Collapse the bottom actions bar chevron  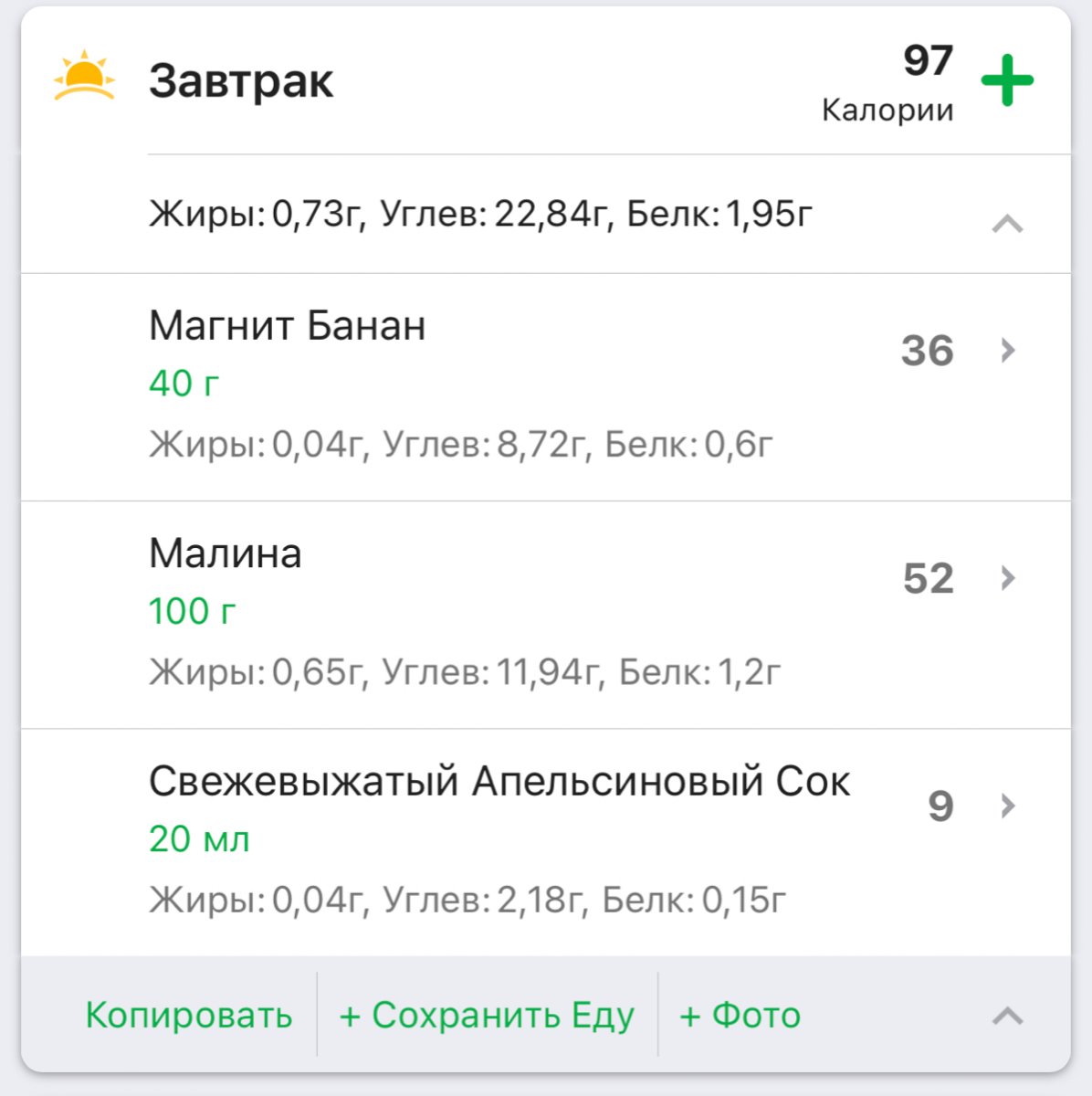(1007, 1016)
